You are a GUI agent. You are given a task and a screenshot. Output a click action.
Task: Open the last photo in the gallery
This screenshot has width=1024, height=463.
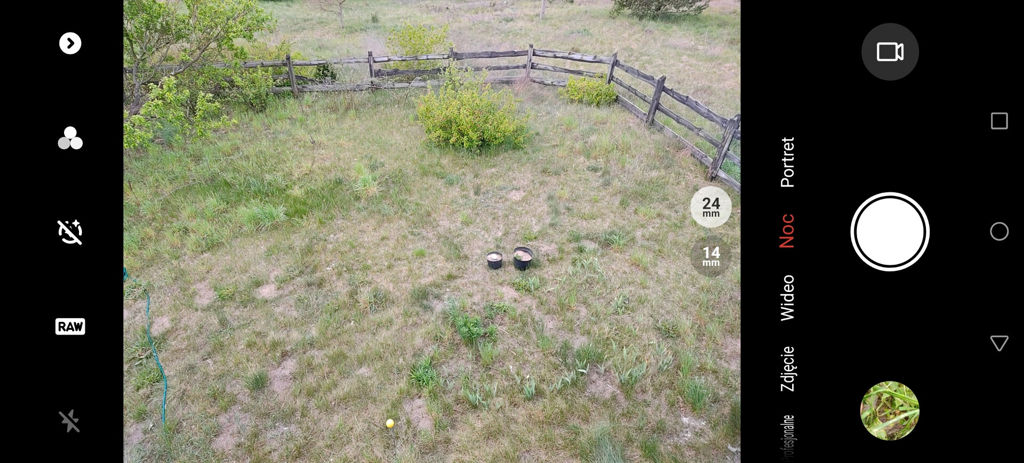pyautogui.click(x=889, y=410)
